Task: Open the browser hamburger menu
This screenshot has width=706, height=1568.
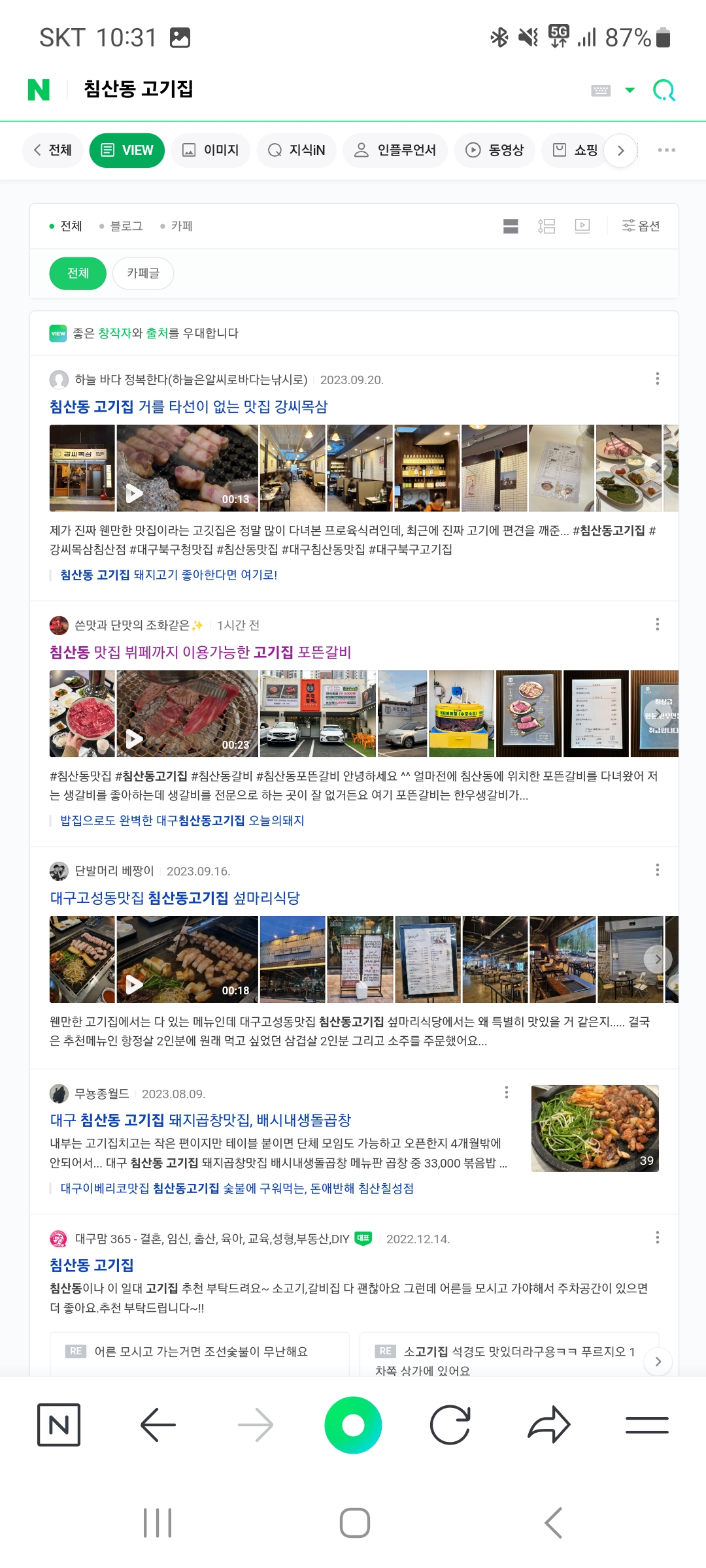Action: [x=647, y=1425]
